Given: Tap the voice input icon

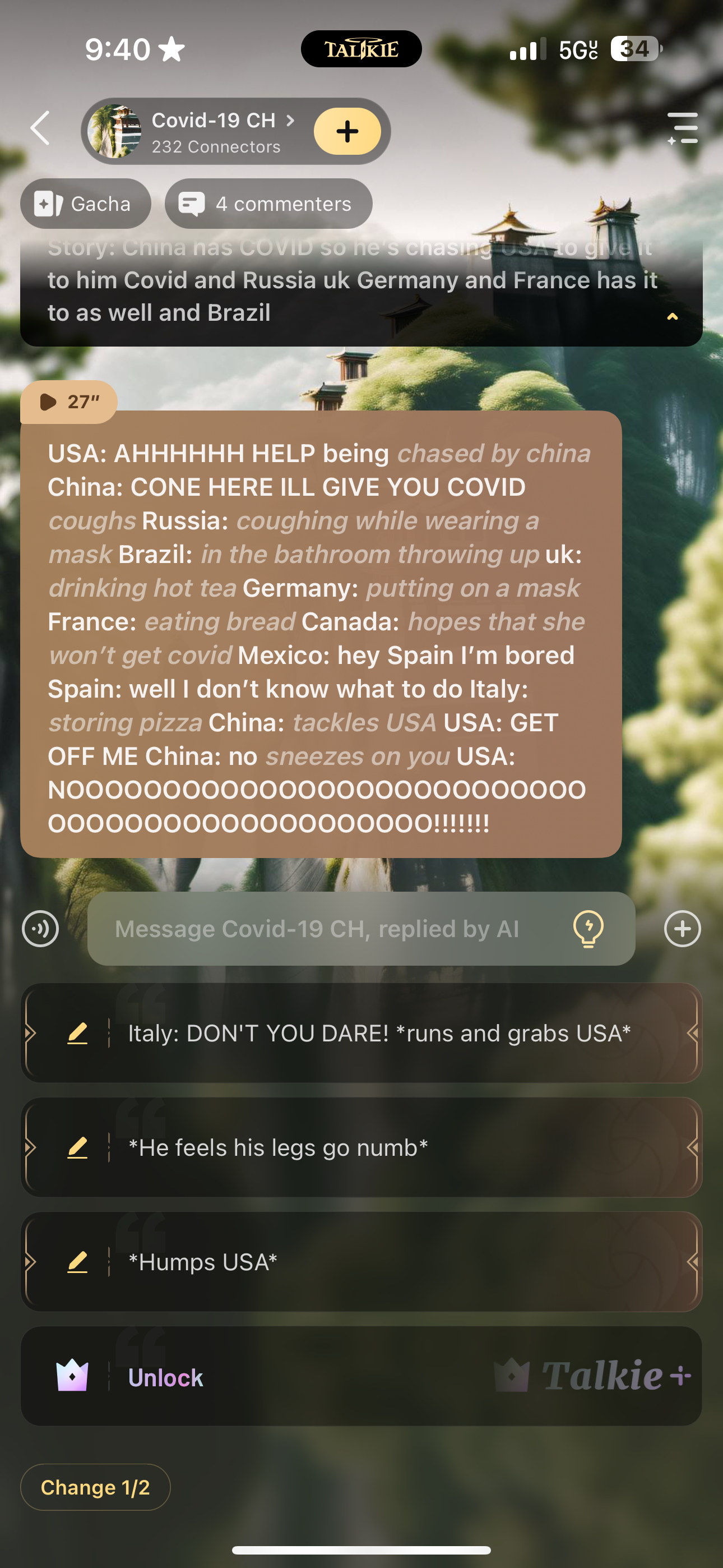Looking at the screenshot, I should tap(40, 929).
